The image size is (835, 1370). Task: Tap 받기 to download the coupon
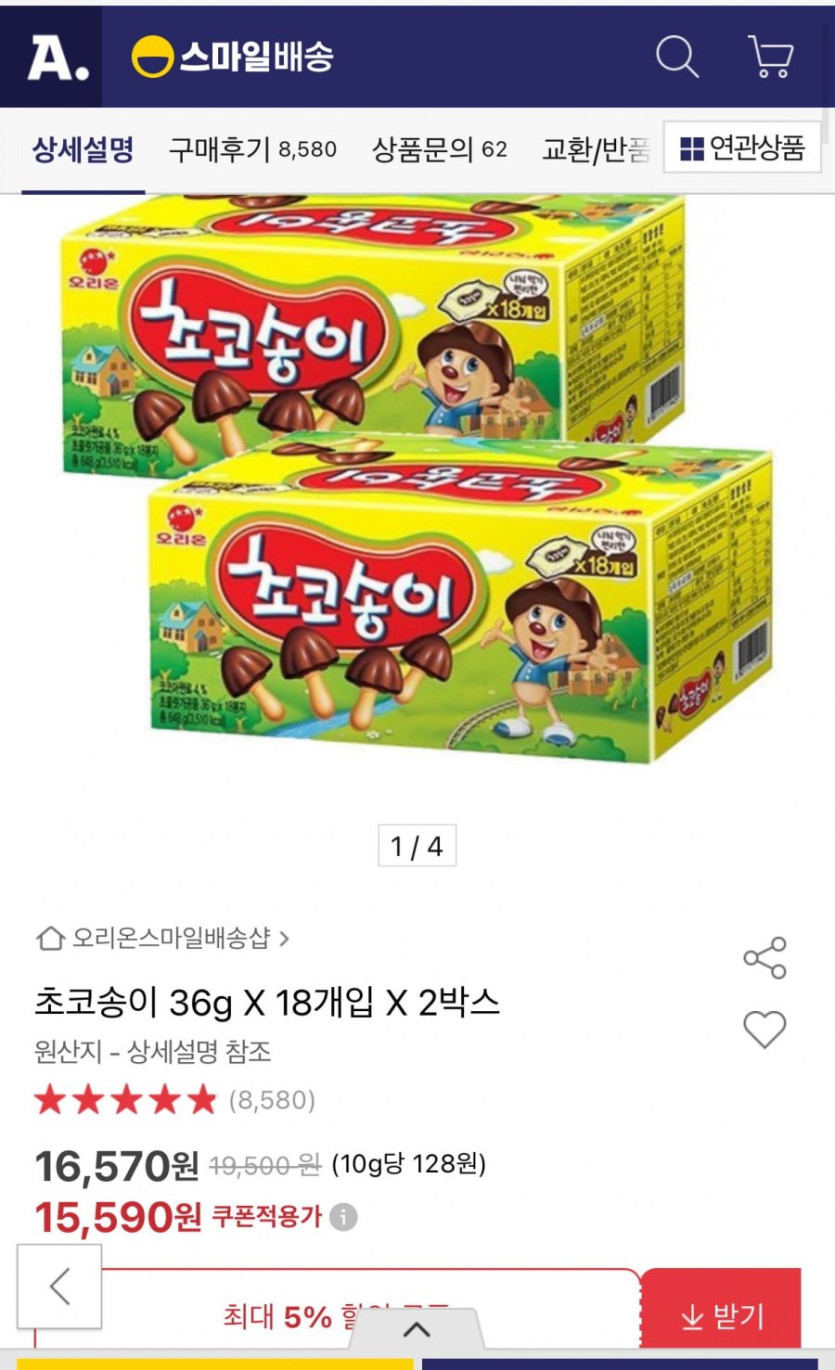[x=721, y=1316]
